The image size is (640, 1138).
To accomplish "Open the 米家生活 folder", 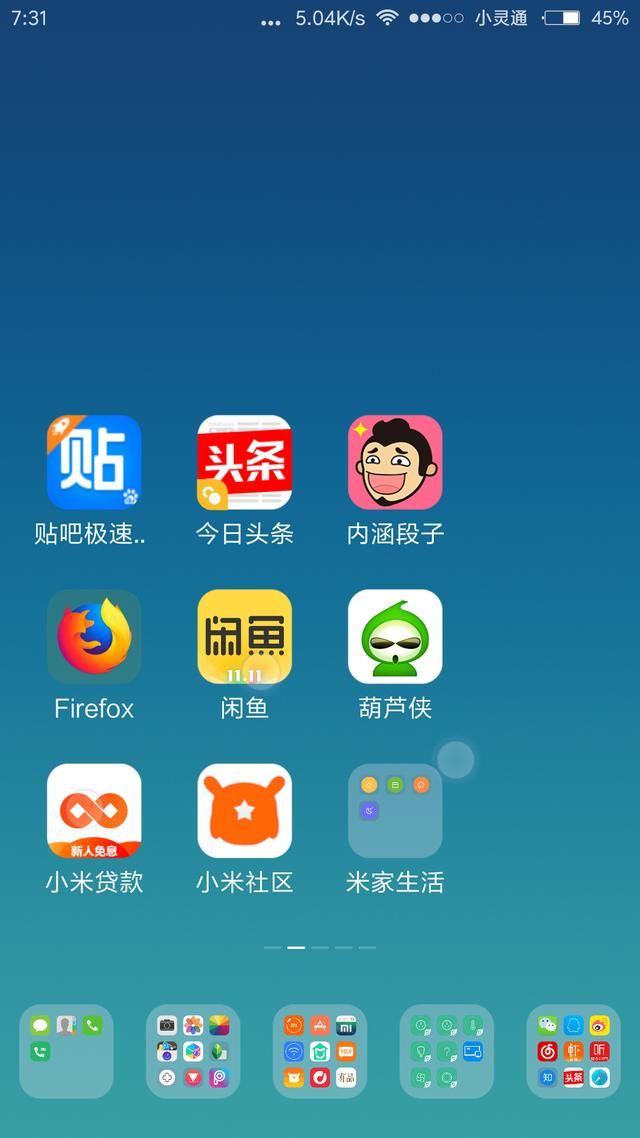I will pos(395,811).
